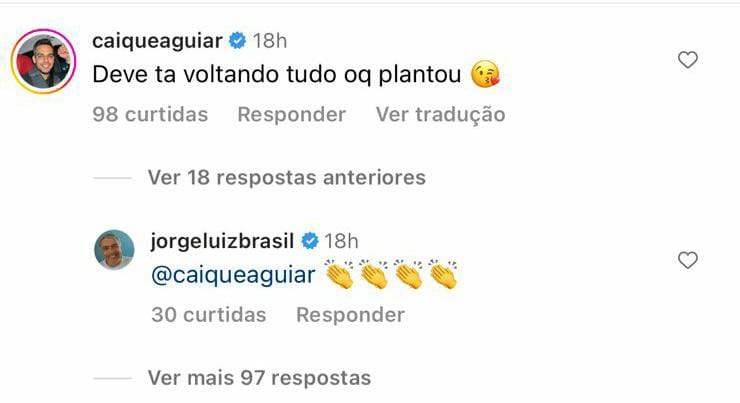
Task: Open caiqueaguiar username link
Action: [157, 40]
